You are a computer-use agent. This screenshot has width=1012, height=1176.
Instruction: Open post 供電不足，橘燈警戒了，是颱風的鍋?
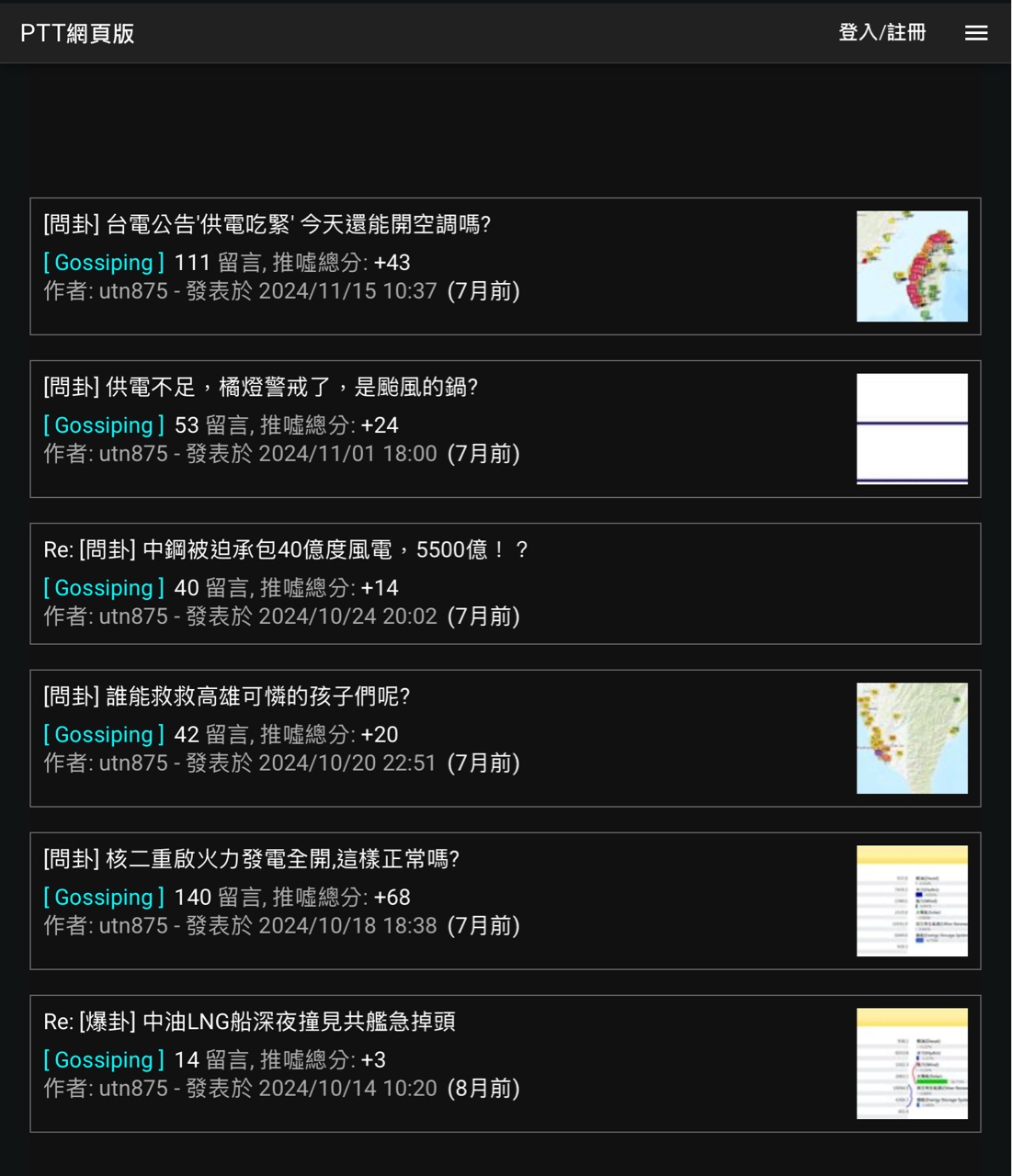[261, 387]
